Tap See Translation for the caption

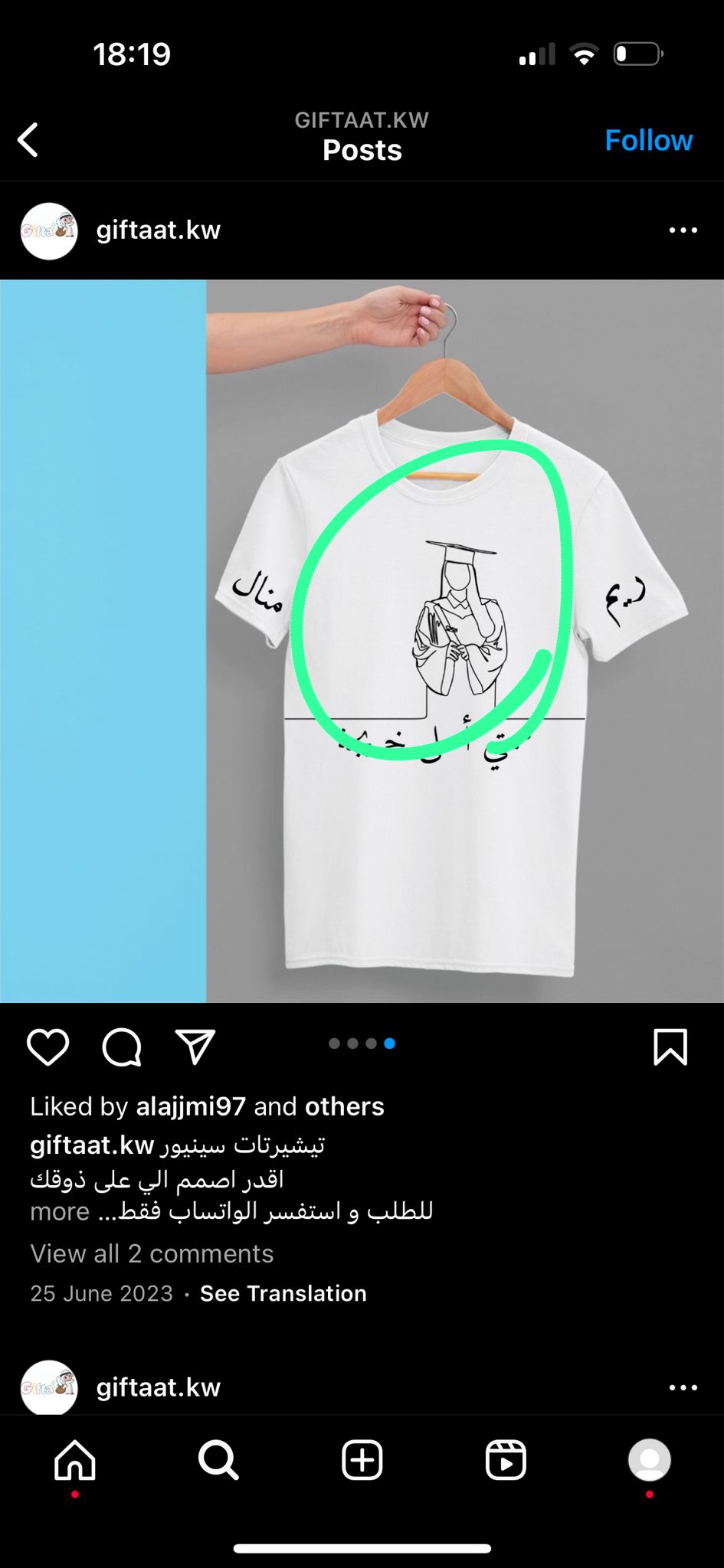(x=283, y=1293)
